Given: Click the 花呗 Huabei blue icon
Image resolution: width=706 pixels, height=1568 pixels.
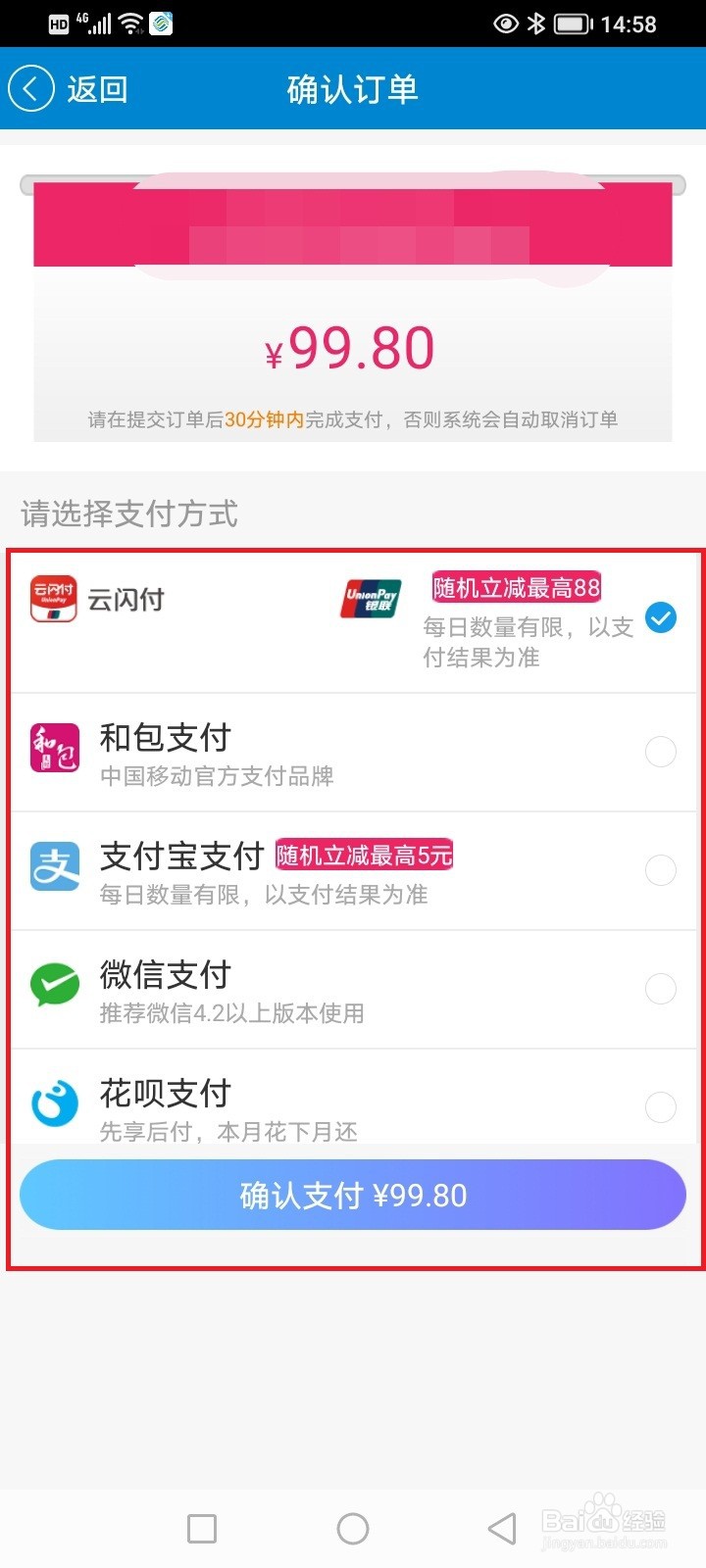Looking at the screenshot, I should click(54, 1103).
